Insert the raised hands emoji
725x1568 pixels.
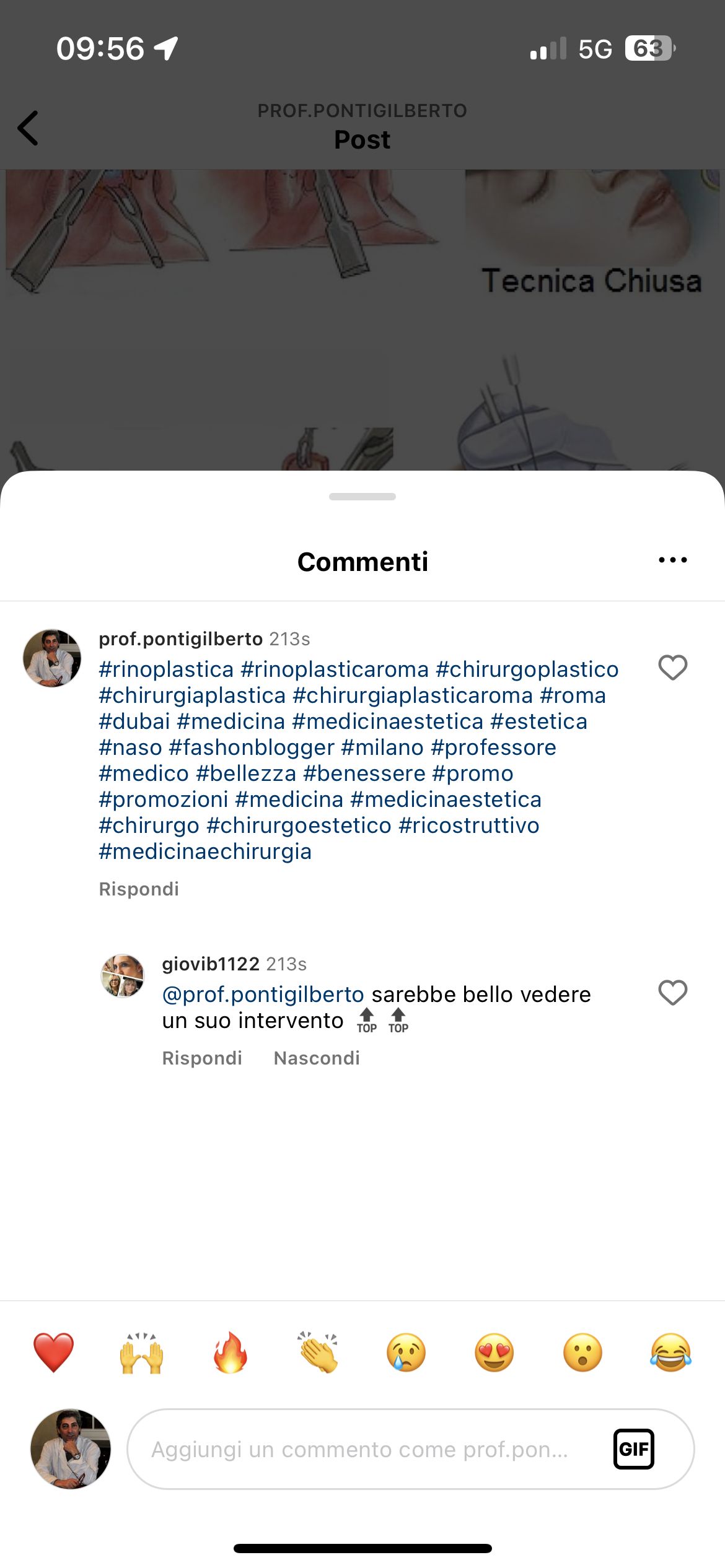[x=141, y=1352]
